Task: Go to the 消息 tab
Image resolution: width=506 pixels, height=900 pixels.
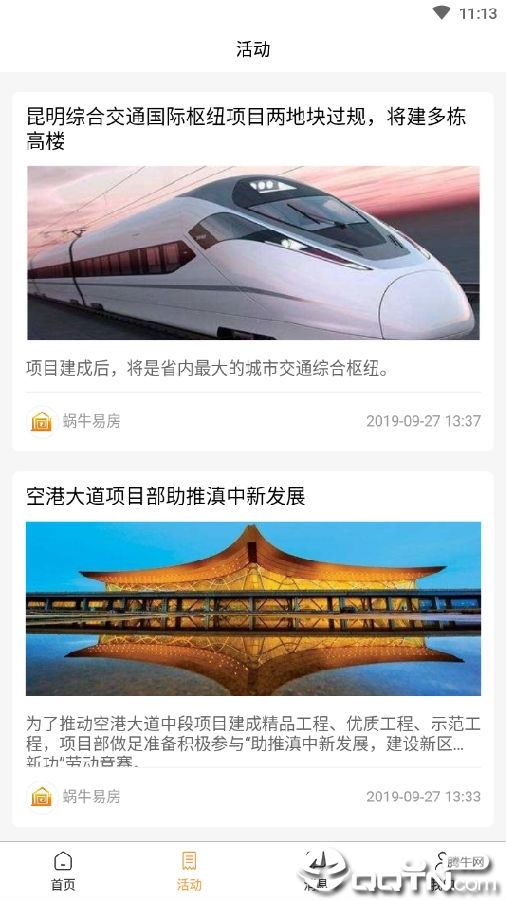Action: coord(316,871)
